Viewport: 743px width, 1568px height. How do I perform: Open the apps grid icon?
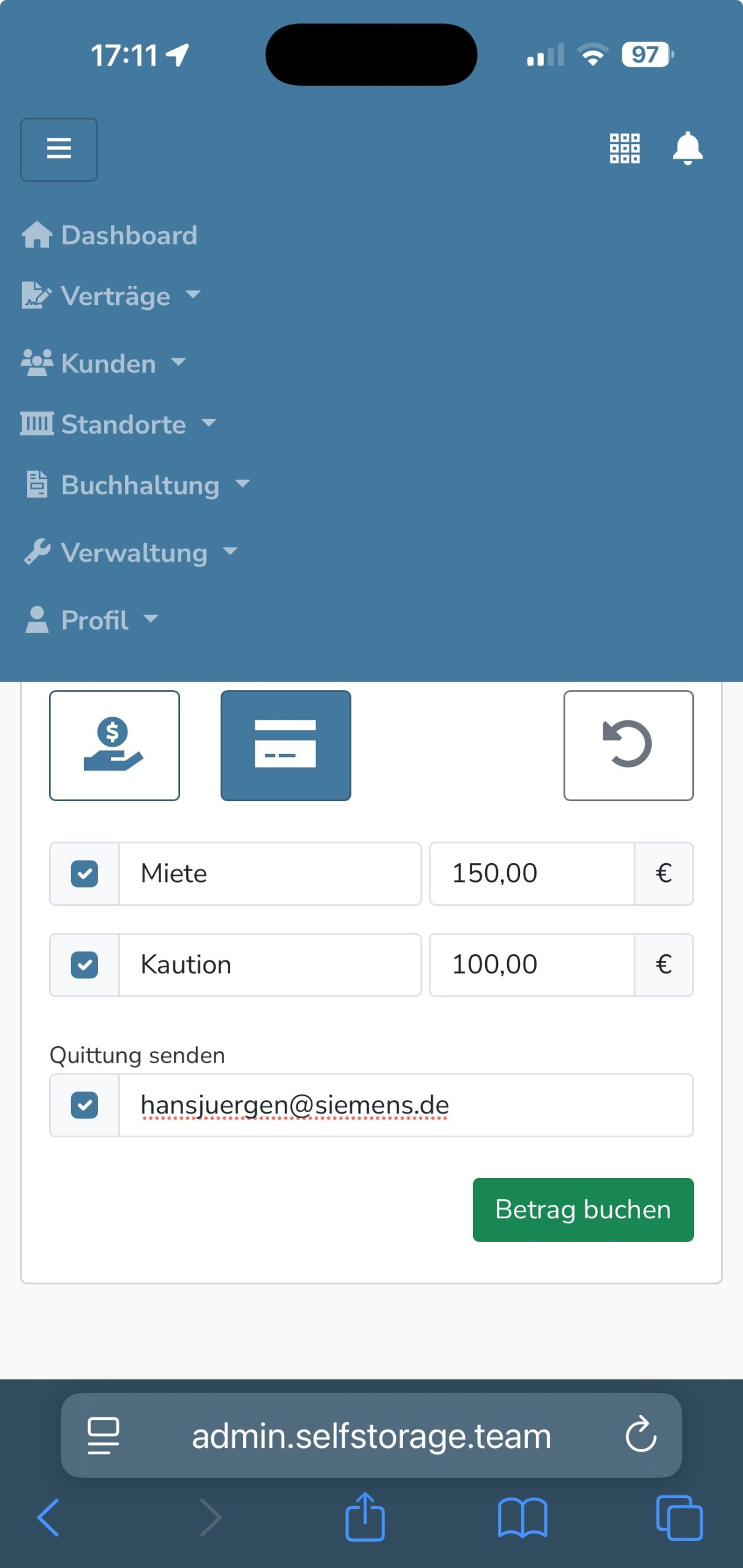pos(624,148)
